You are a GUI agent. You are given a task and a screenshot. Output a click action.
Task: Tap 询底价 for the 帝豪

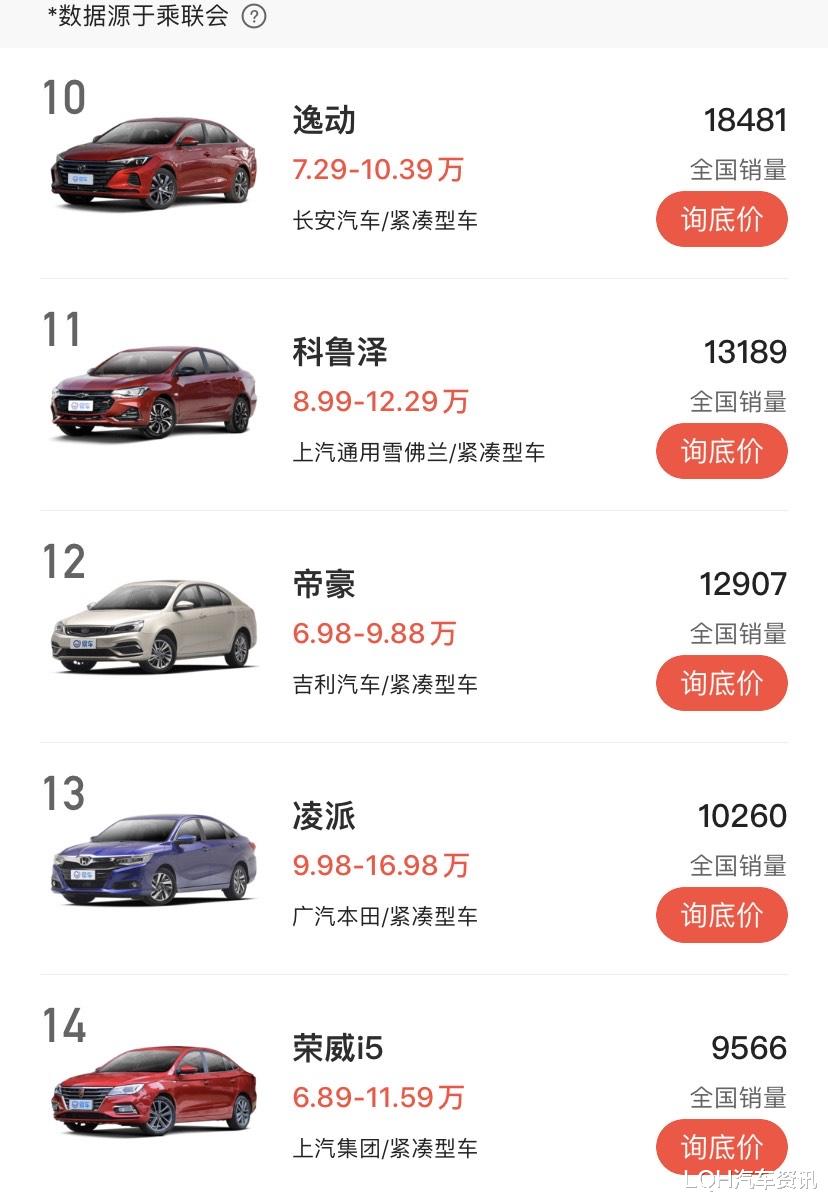pyautogui.click(x=722, y=683)
